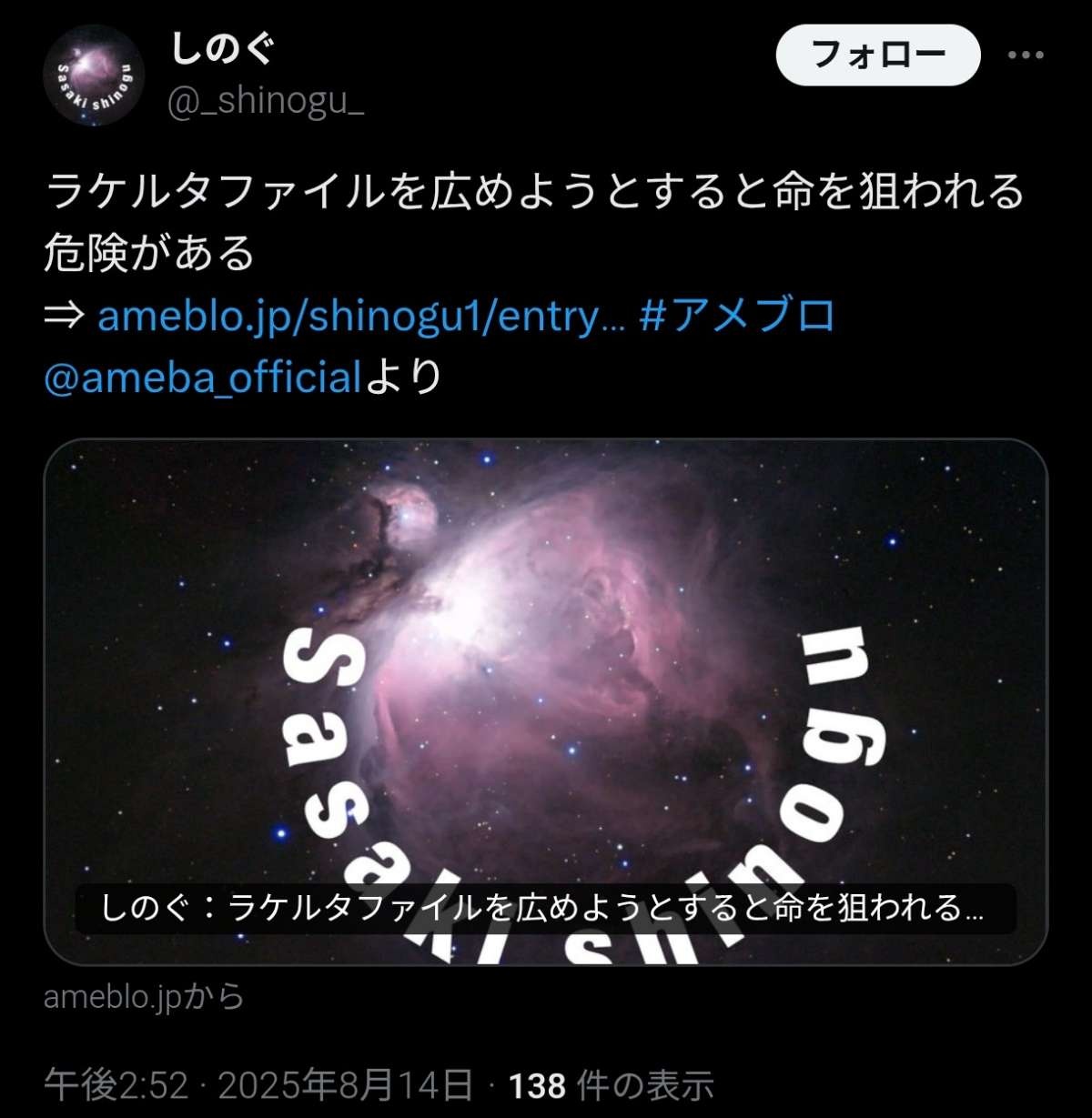The height and width of the screenshot is (1118, 1092).
Task: Open しのぐ's profile picture
Action: click(94, 75)
